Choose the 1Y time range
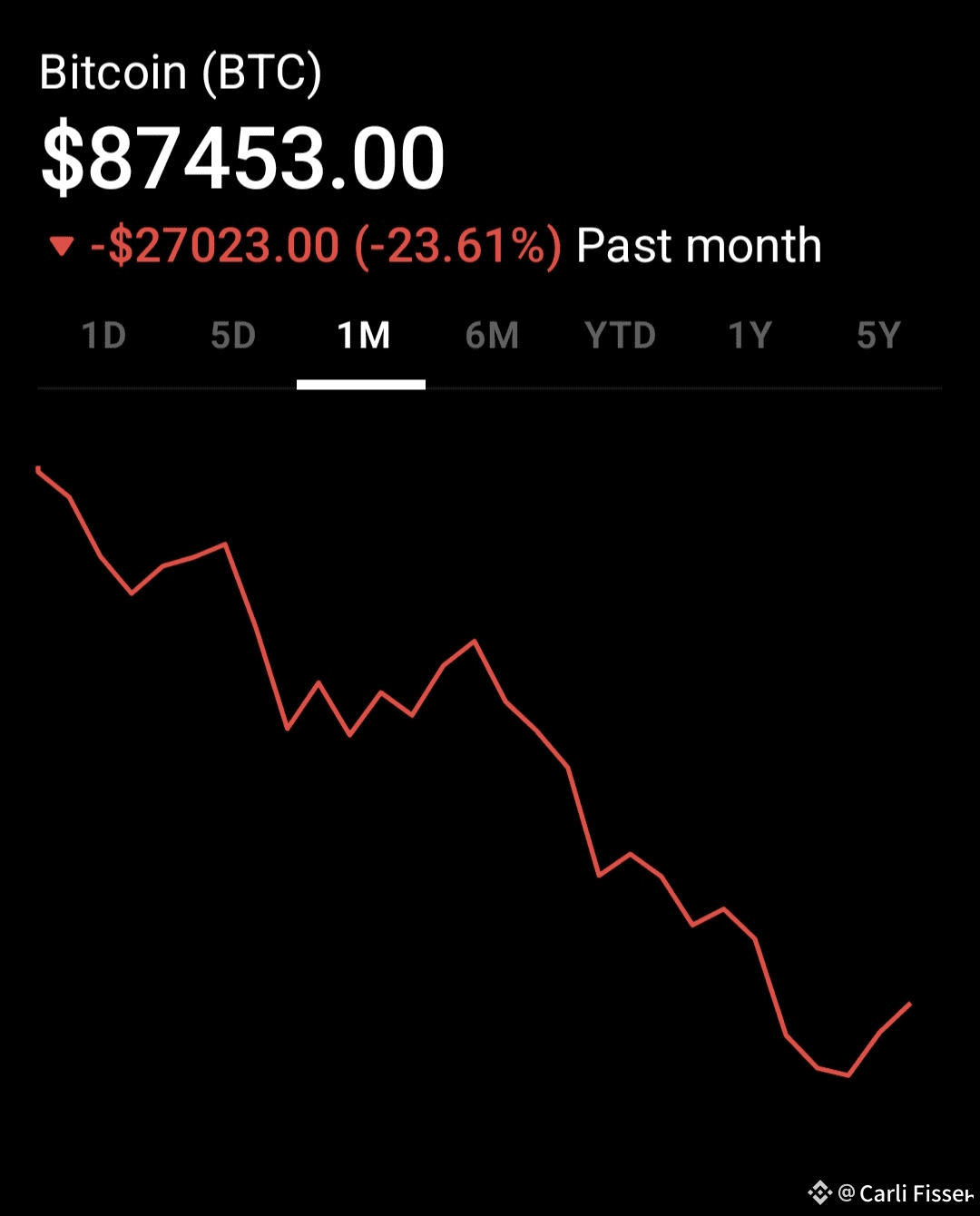The image size is (980, 1216). (x=750, y=336)
